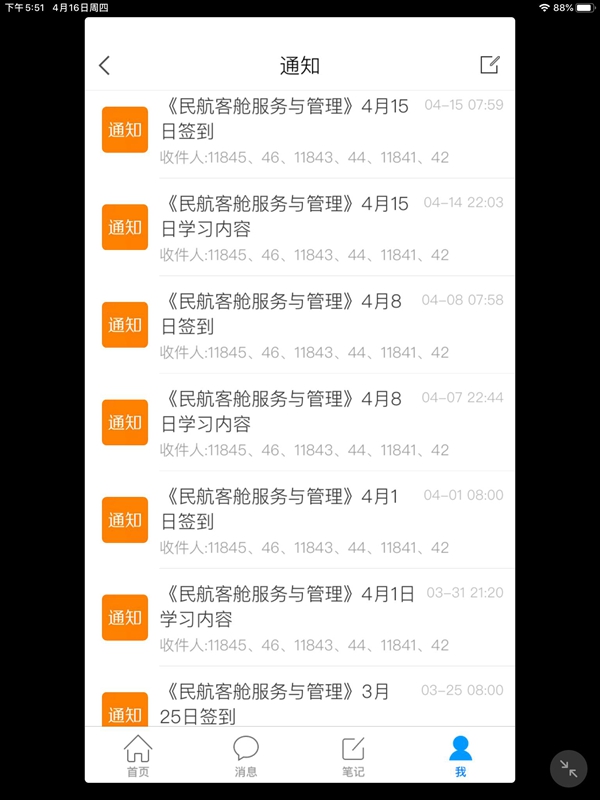The width and height of the screenshot is (600, 800).
Task: Open the 笔记 tab
Action: (x=353, y=756)
